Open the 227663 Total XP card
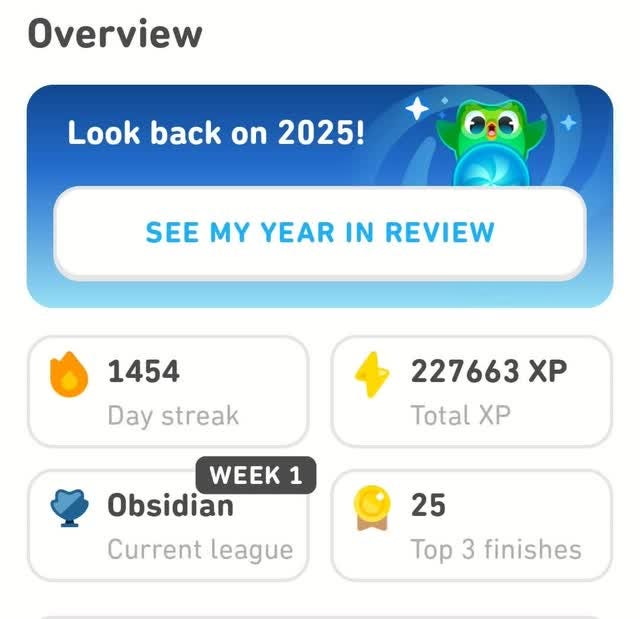Image resolution: width=640 pixels, height=619 pixels. tap(471, 391)
